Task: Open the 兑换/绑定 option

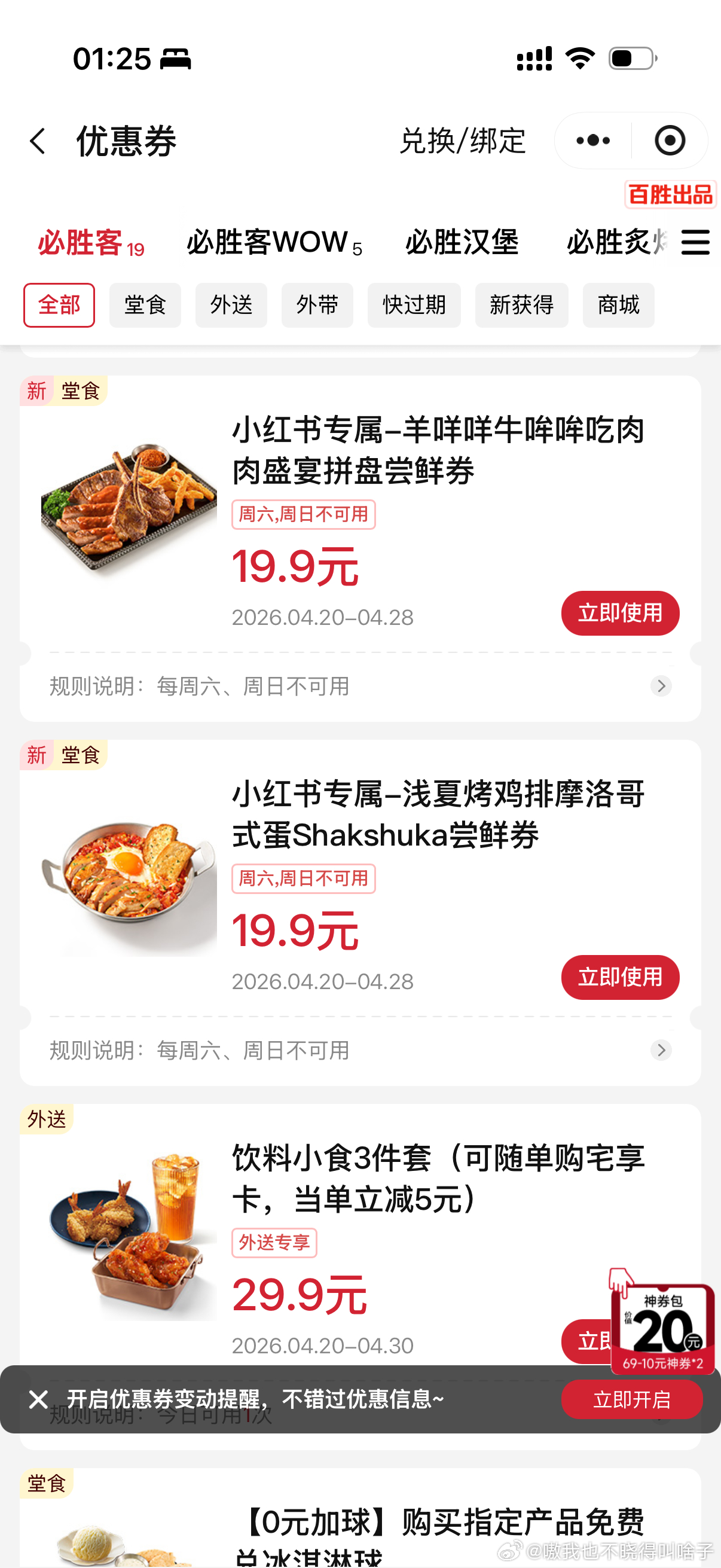Action: [x=462, y=141]
